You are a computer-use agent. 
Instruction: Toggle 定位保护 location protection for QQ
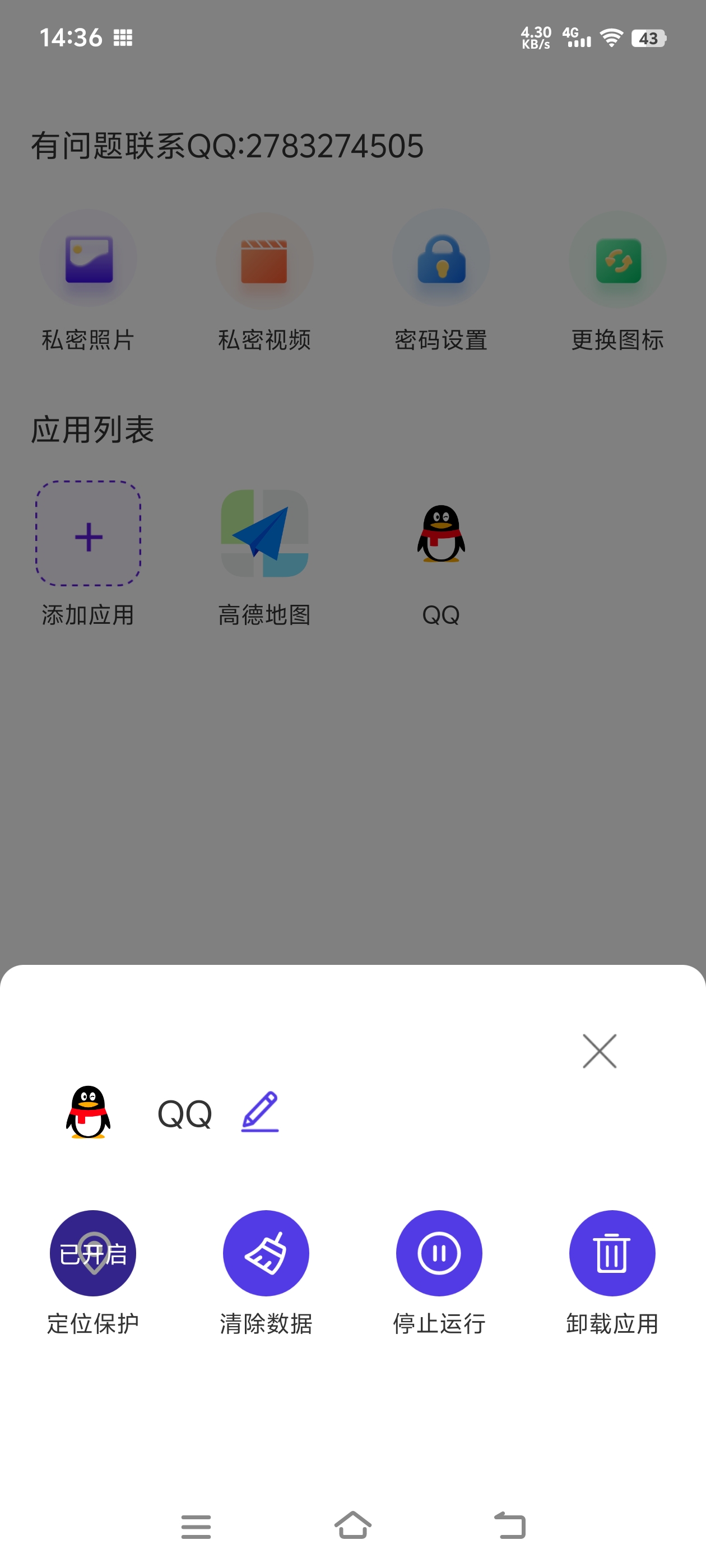pos(92,1253)
